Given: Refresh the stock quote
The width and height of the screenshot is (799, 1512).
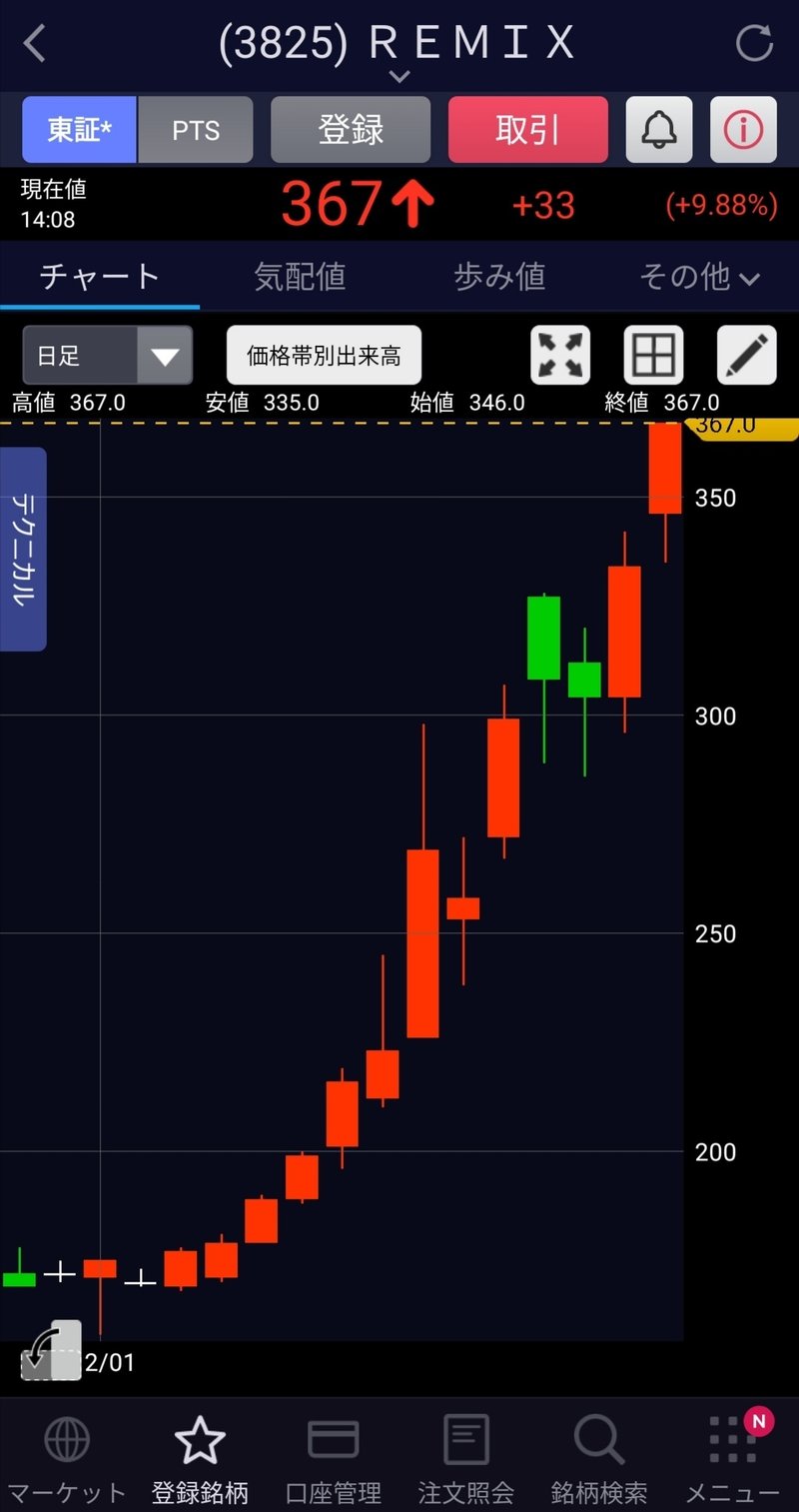Looking at the screenshot, I should click(754, 44).
